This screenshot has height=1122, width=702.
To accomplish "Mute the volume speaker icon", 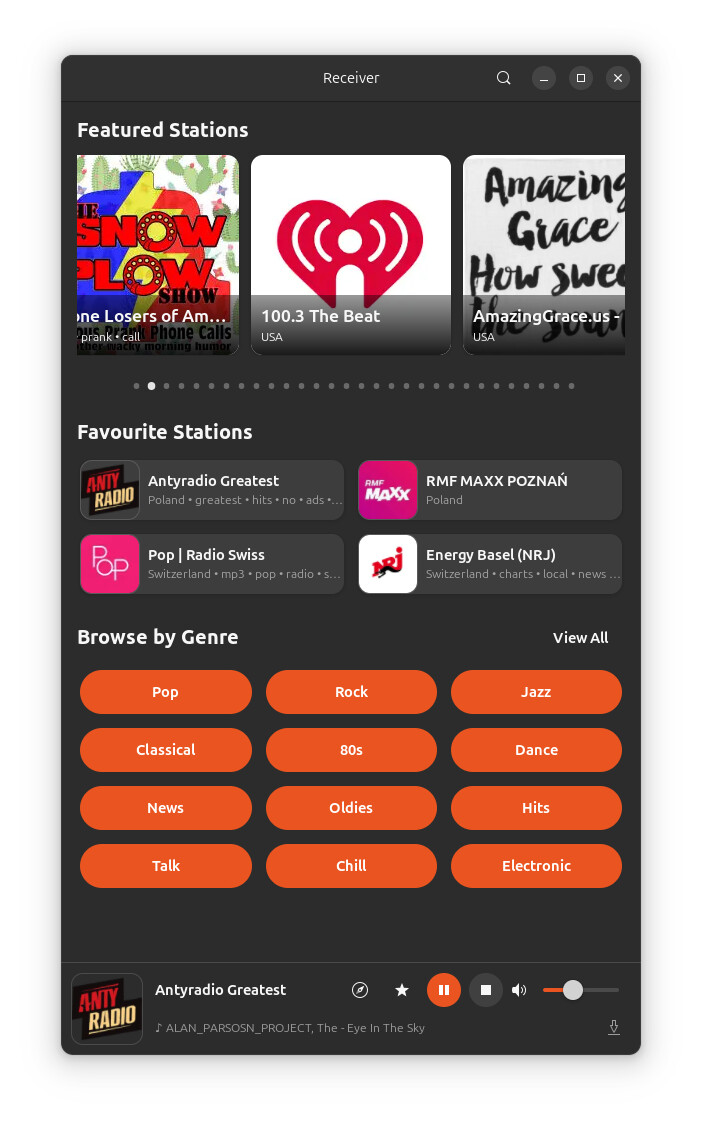I will (x=519, y=990).
